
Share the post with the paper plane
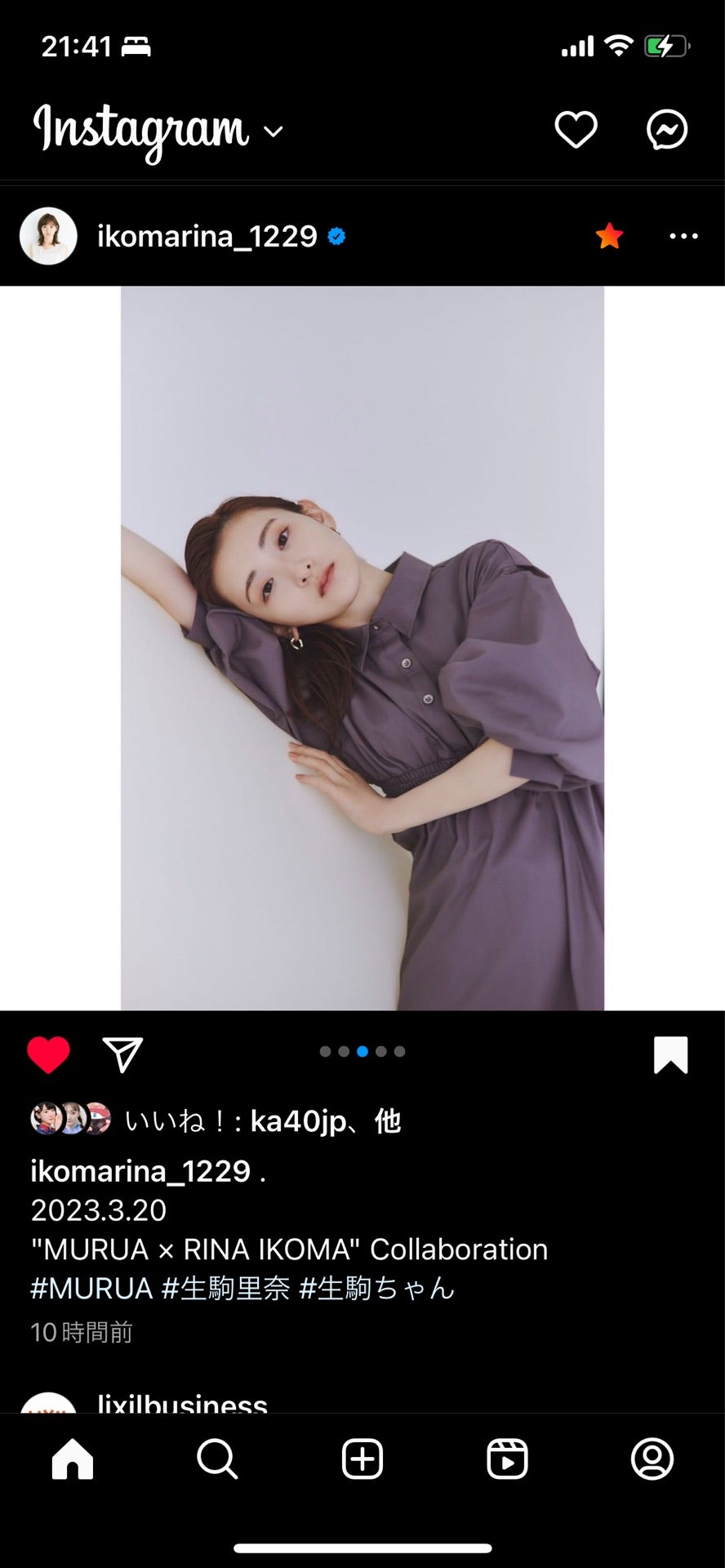coord(122,1054)
